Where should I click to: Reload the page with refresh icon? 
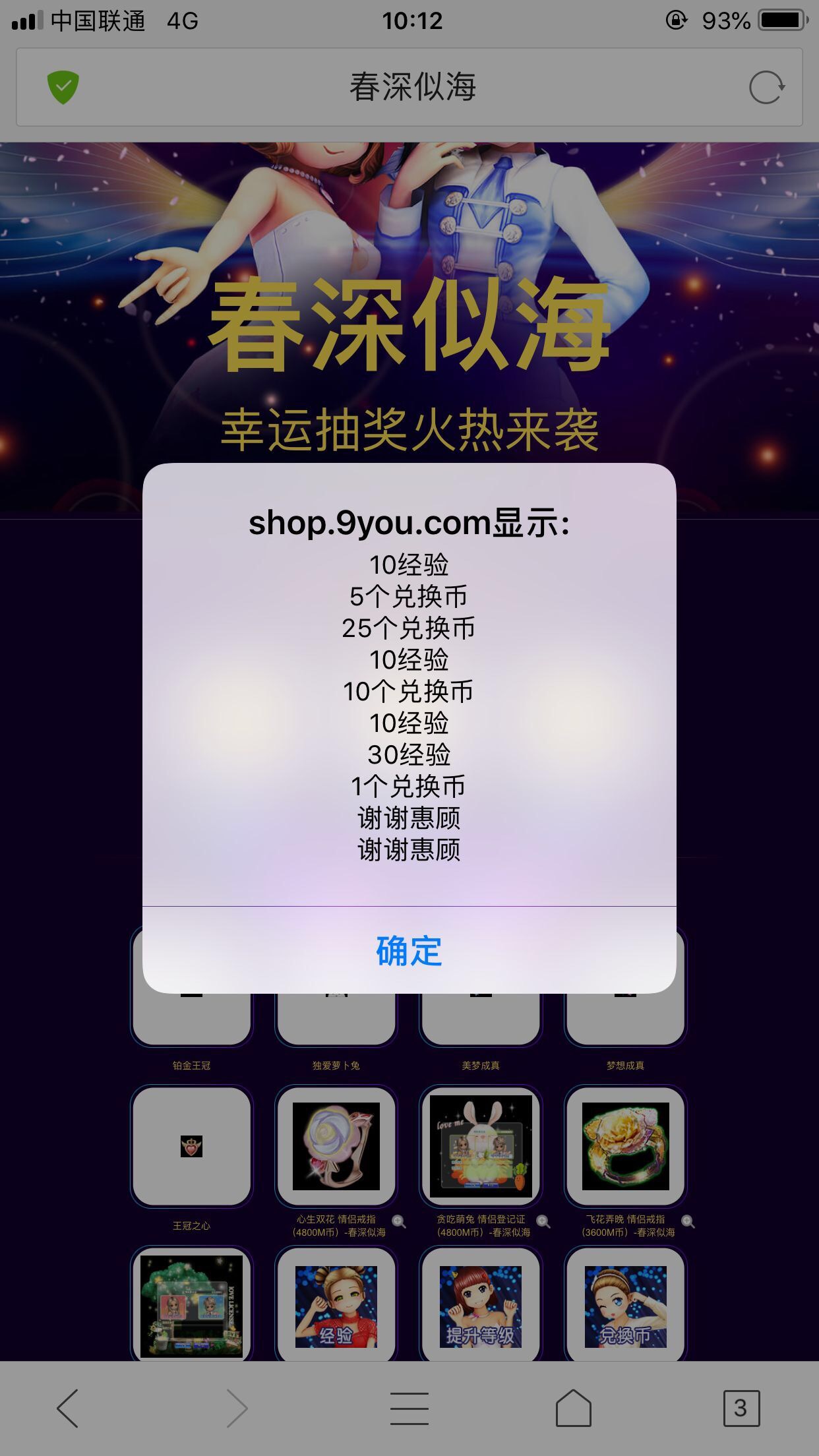point(766,87)
